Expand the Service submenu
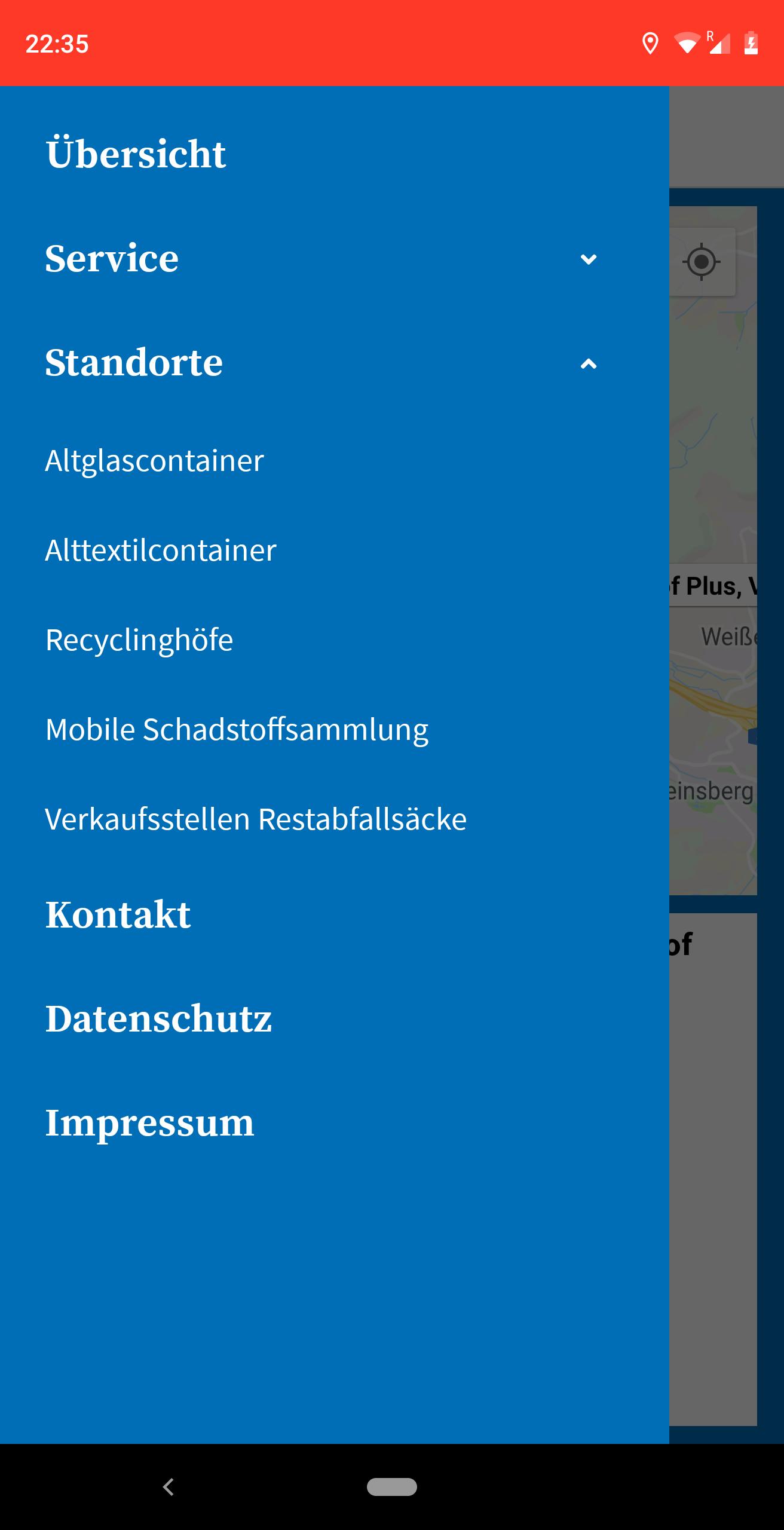The height and width of the screenshot is (1530, 784). click(588, 259)
